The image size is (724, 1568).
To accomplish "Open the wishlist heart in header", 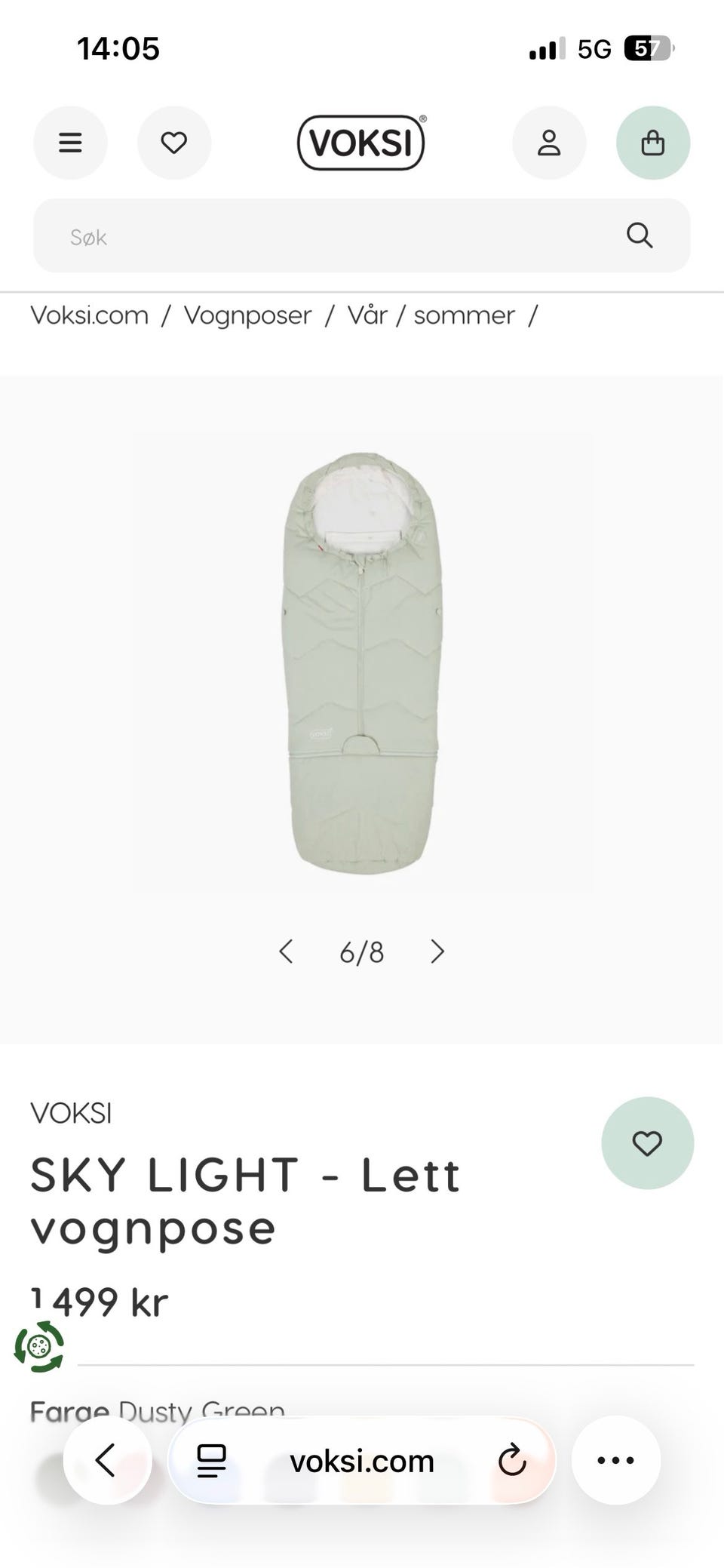I will click(174, 143).
